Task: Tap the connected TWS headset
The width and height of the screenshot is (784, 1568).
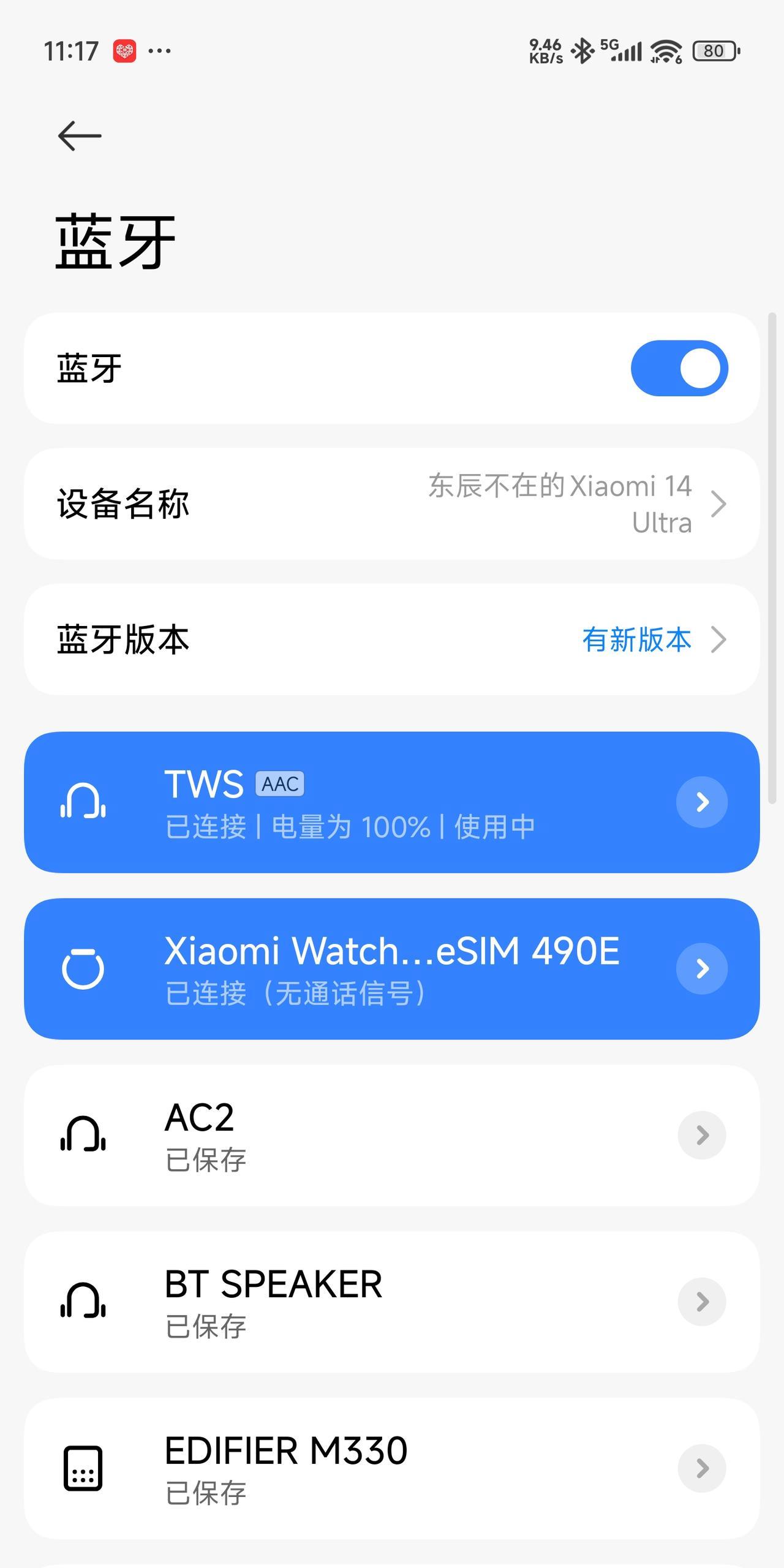Action: [x=349, y=802]
